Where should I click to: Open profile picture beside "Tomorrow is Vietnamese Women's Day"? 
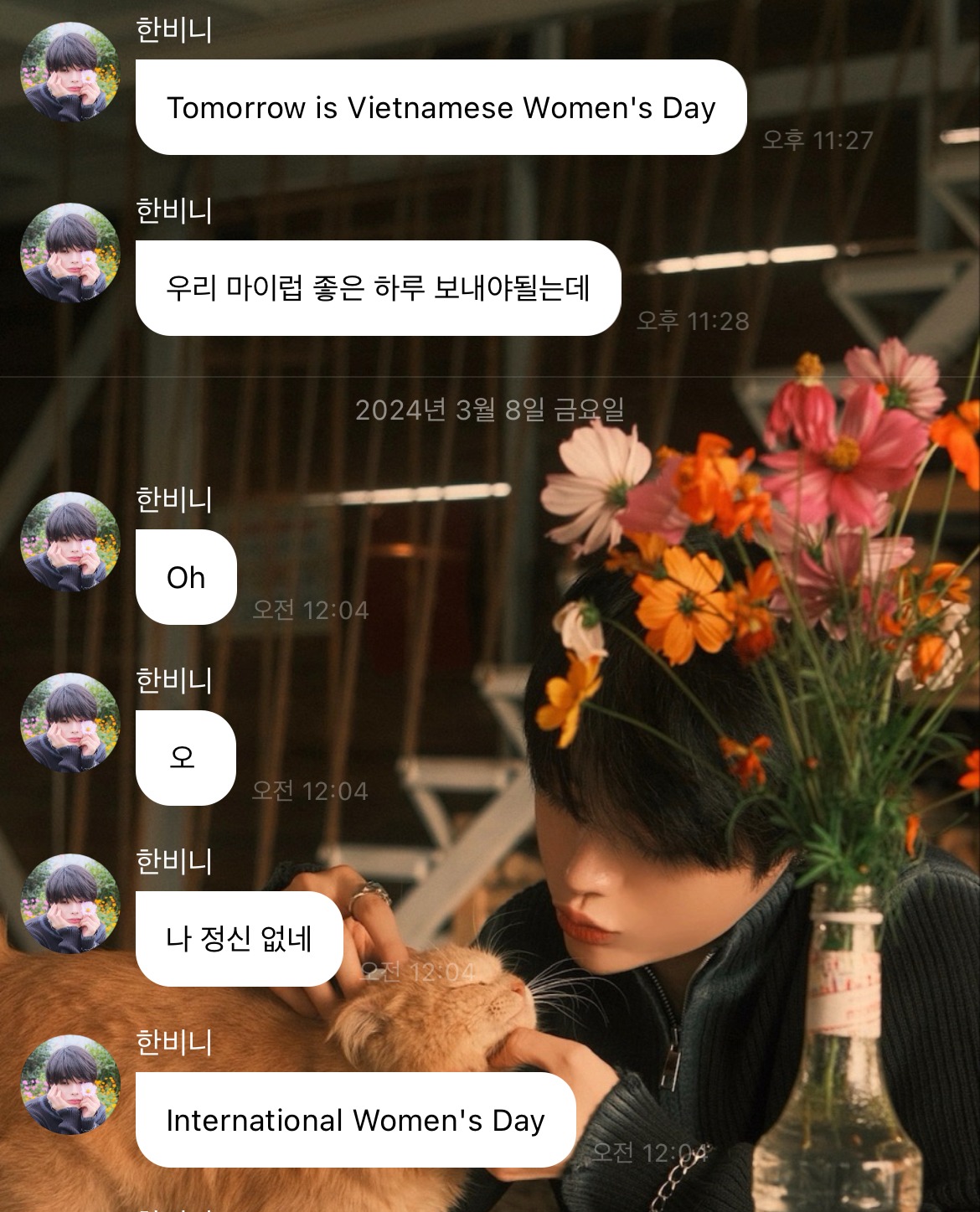(70, 72)
